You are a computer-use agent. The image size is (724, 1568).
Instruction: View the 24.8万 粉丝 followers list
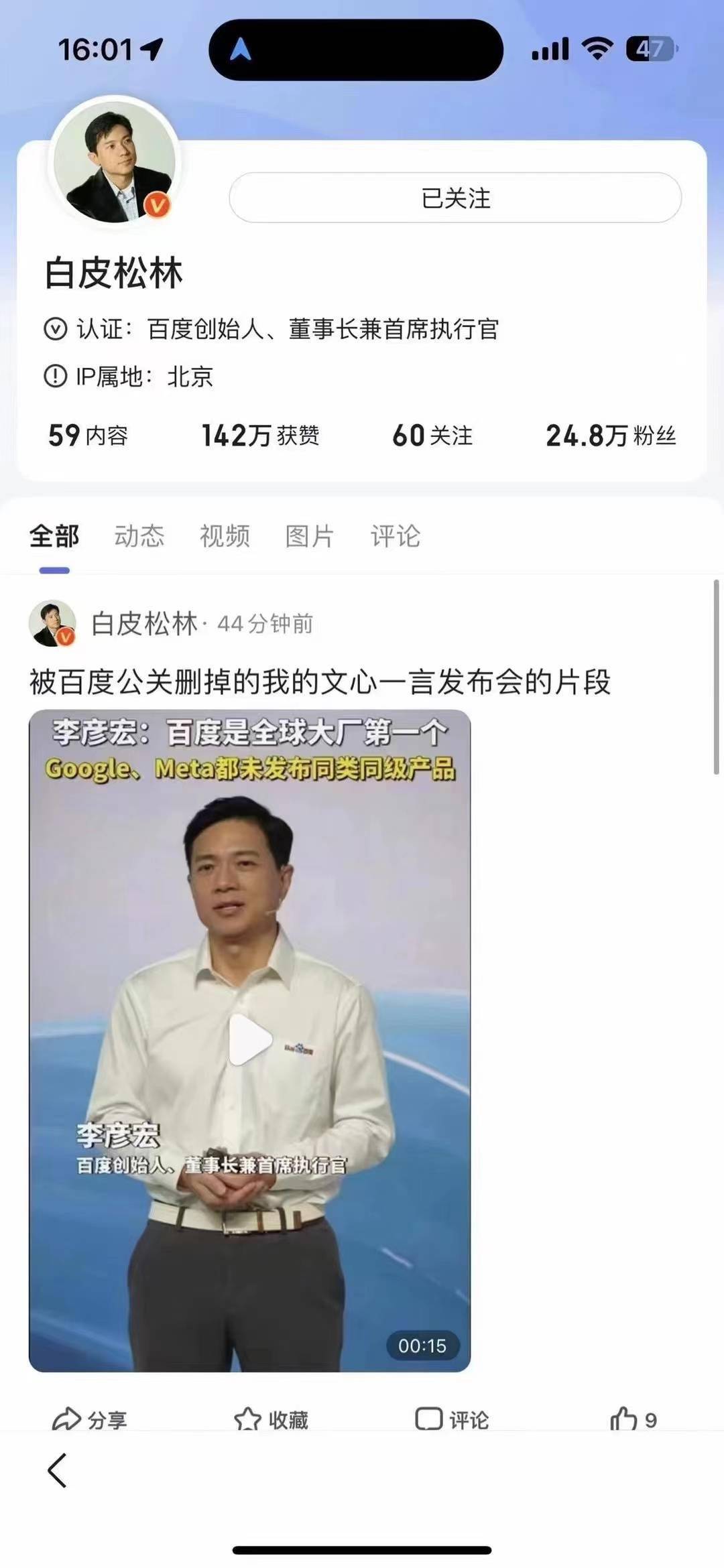coord(610,436)
